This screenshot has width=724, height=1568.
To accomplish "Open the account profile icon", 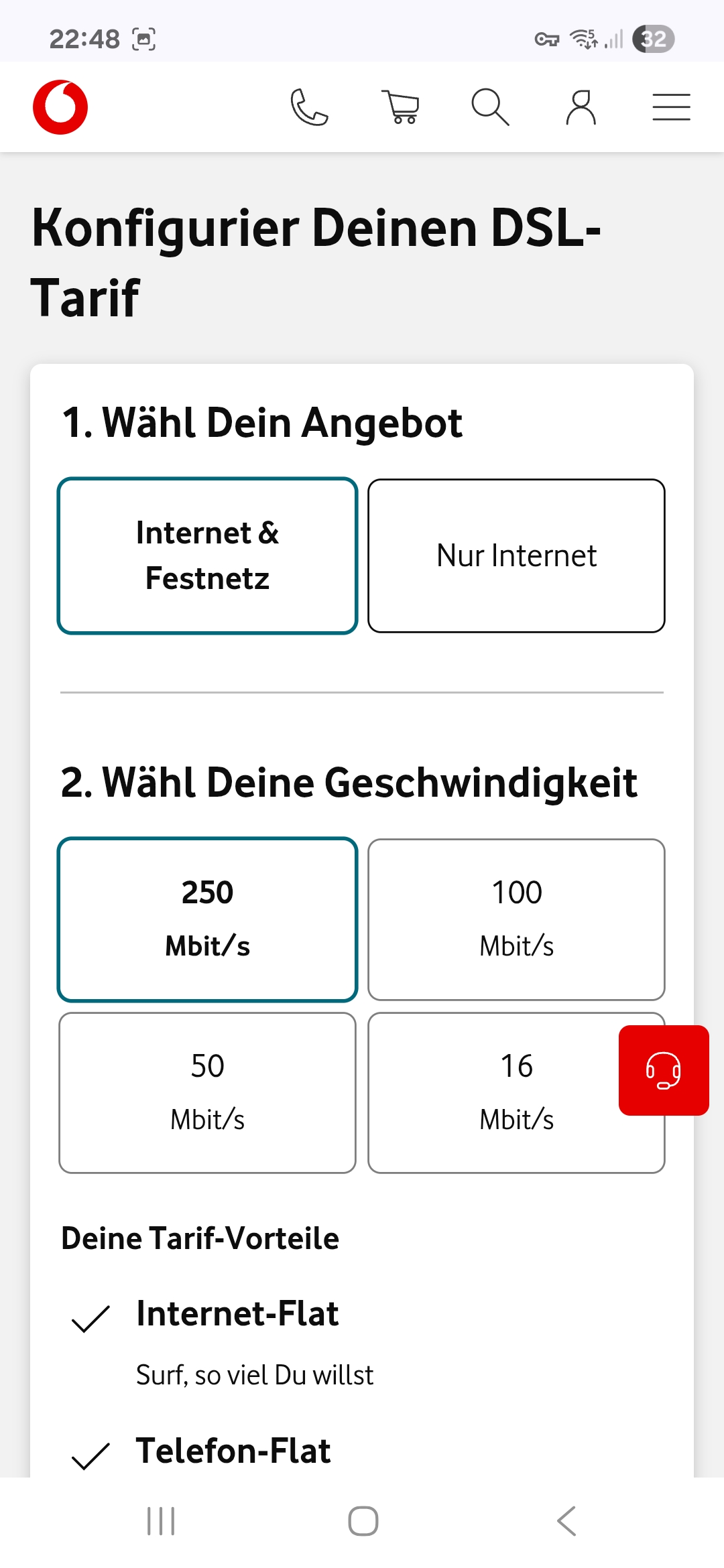I will [x=581, y=107].
